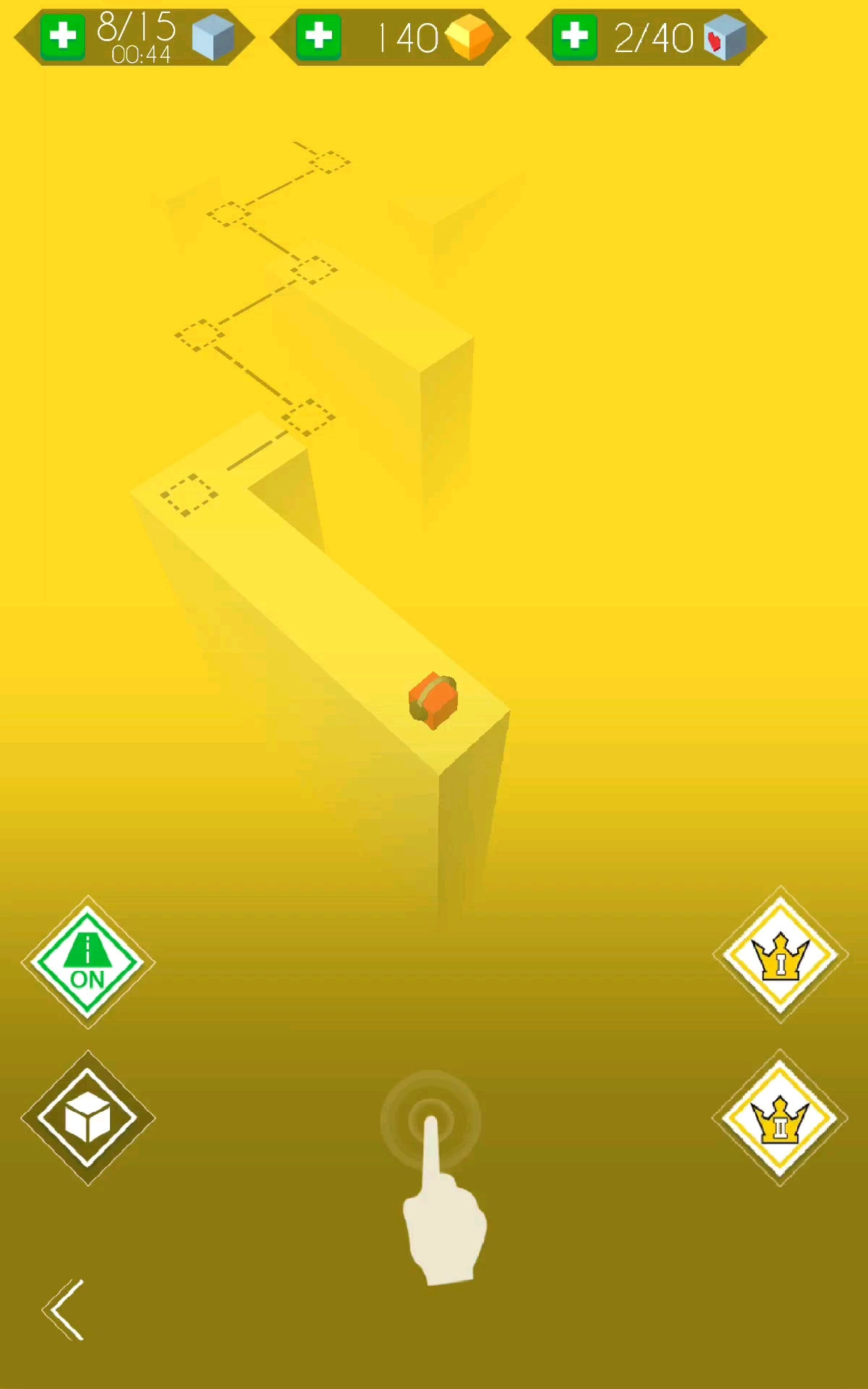
Task: Tap the plus button to get more gold gems
Action: click(x=318, y=35)
